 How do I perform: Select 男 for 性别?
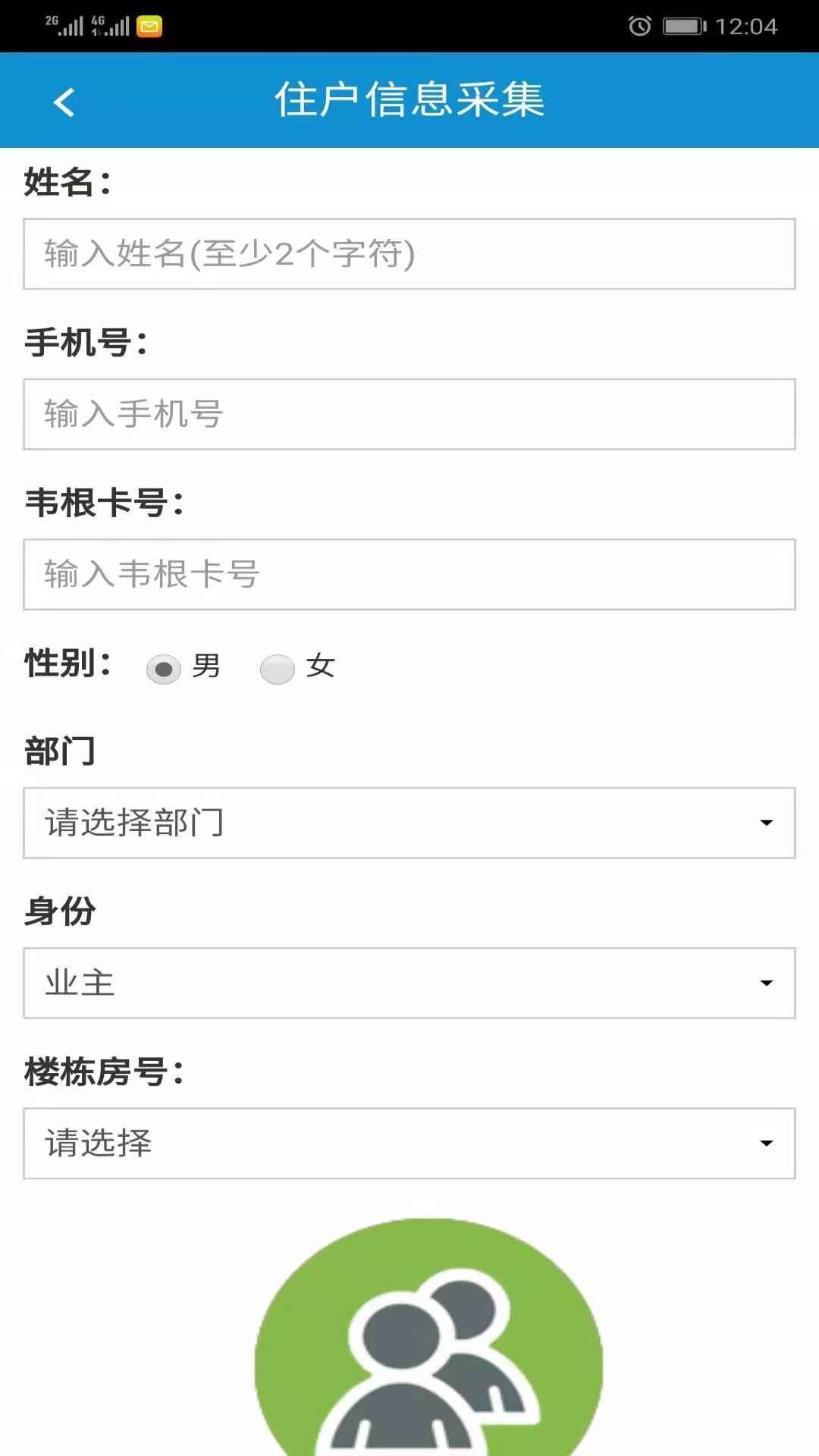tap(164, 669)
